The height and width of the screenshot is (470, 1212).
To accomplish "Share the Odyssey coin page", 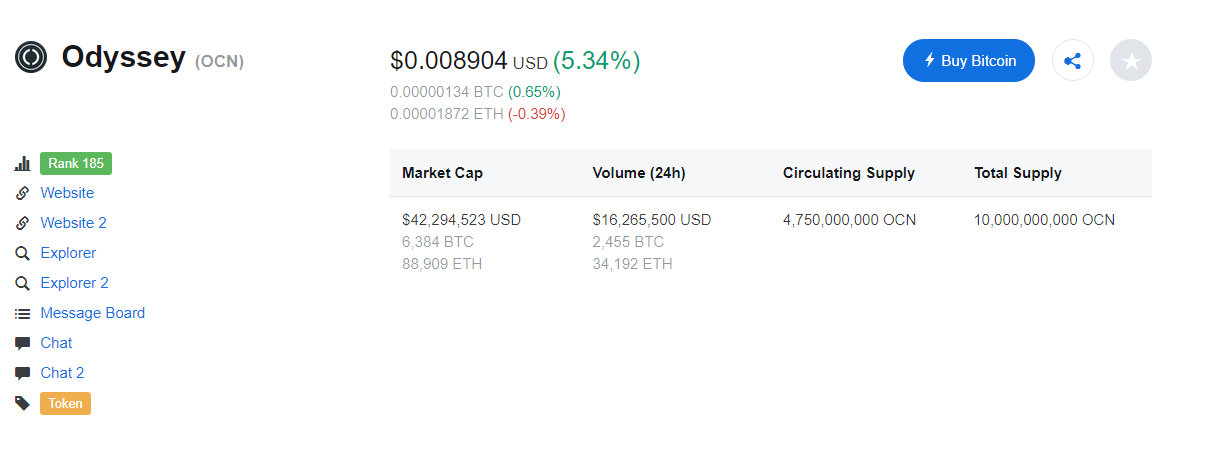I will (1073, 61).
